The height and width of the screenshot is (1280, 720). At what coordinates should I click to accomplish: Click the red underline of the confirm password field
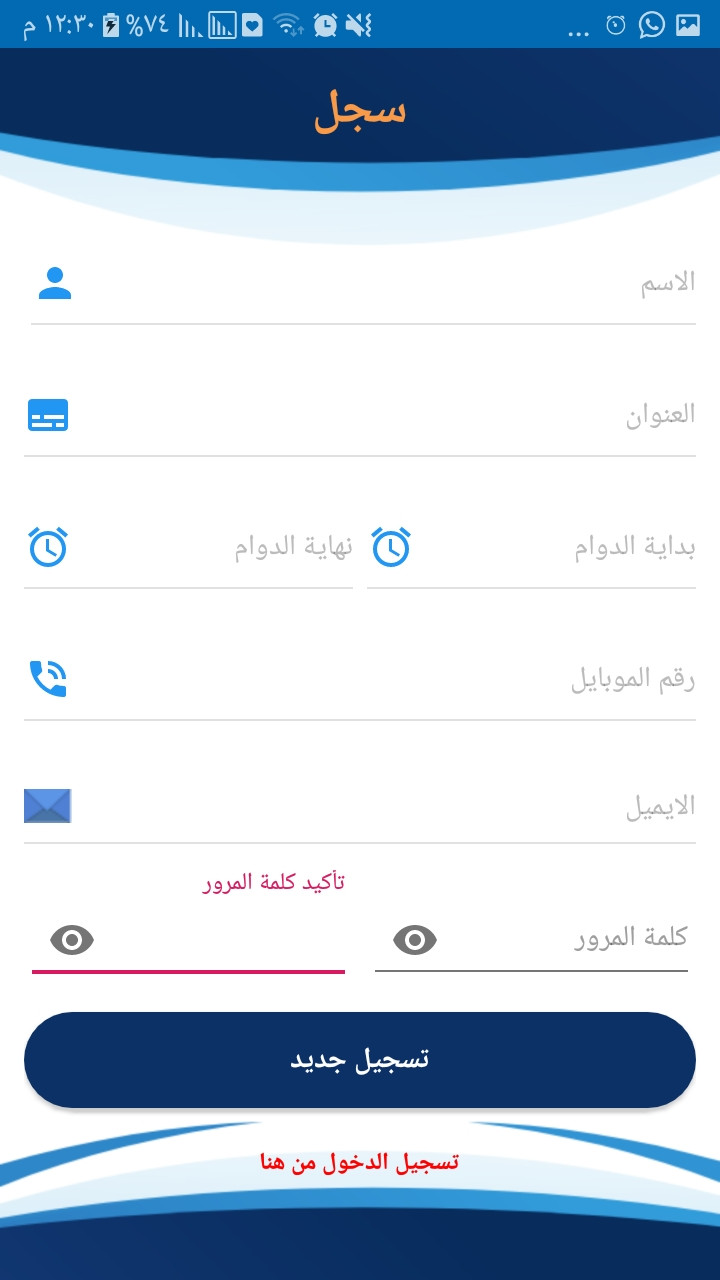(x=188, y=969)
